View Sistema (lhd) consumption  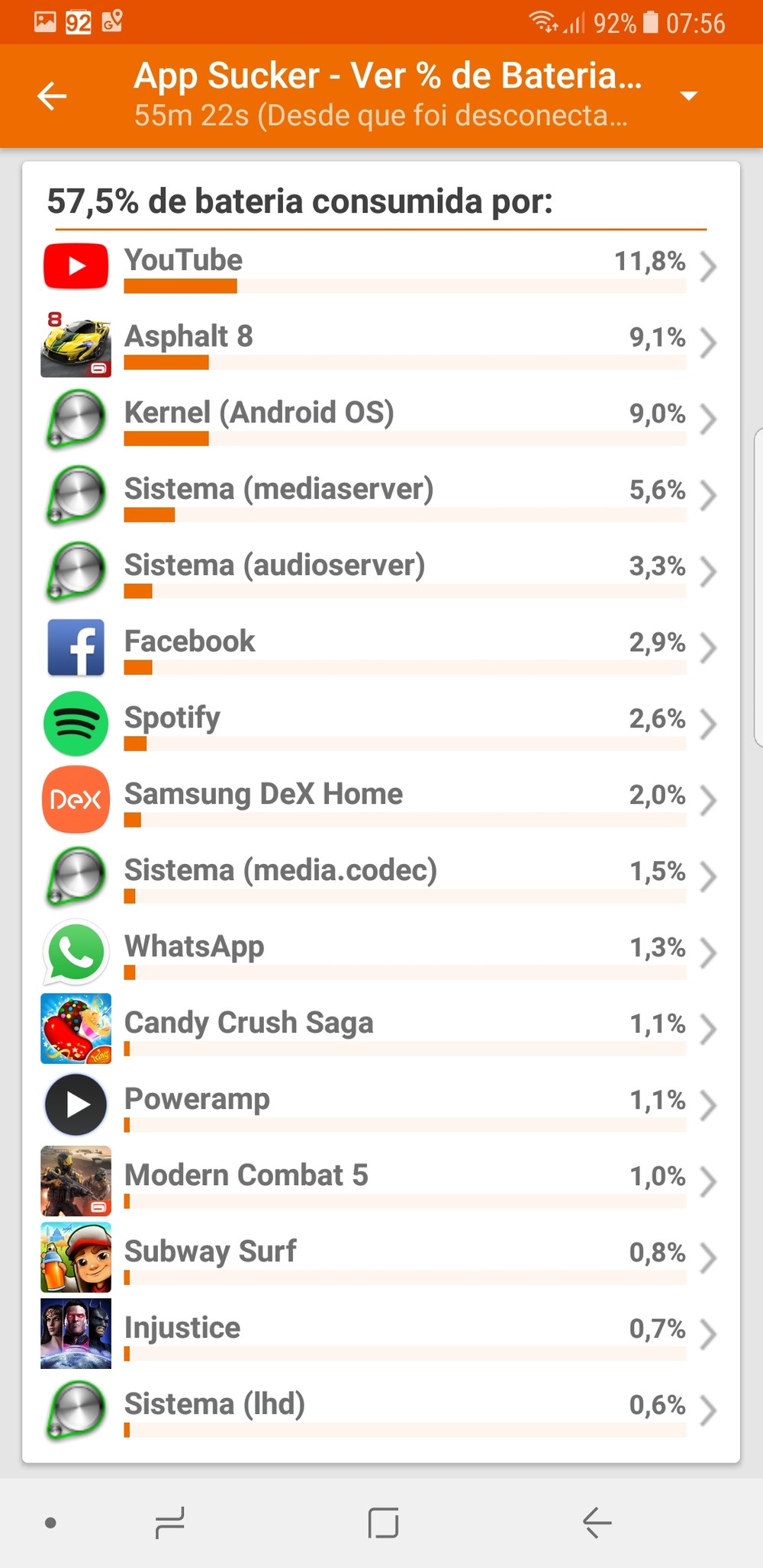[381, 1410]
